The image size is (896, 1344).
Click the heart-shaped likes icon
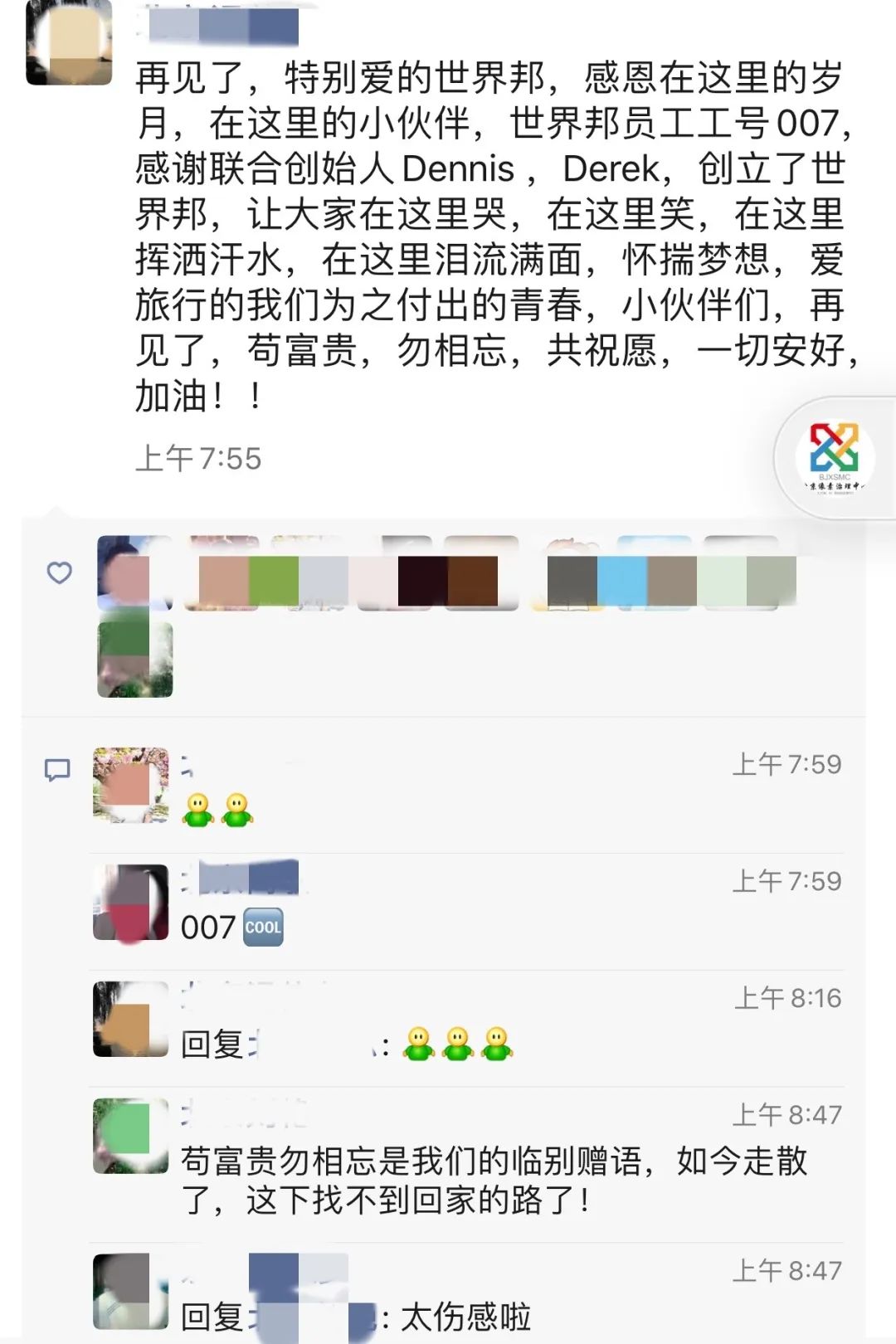coord(59,572)
